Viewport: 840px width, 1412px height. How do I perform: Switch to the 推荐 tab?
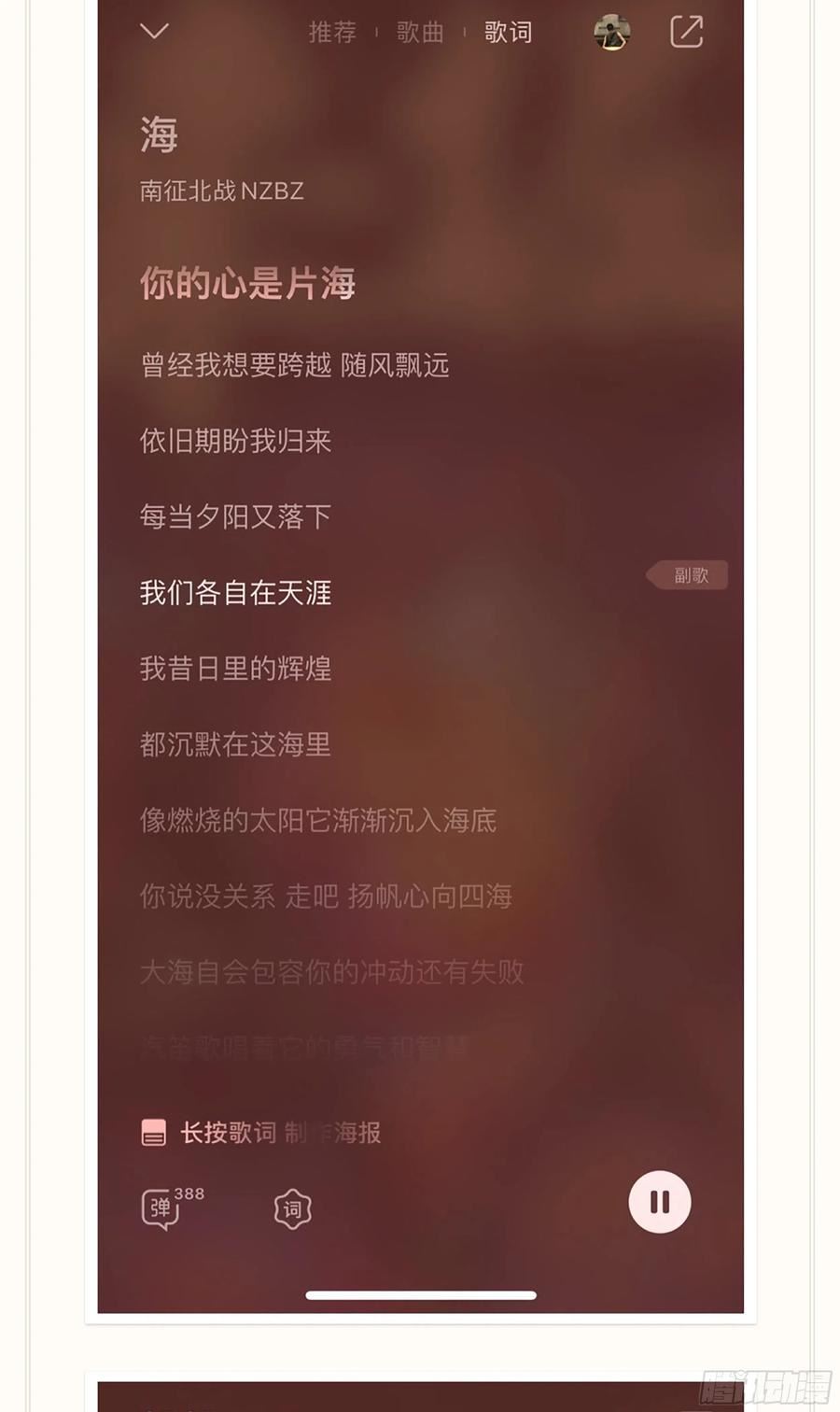332,32
